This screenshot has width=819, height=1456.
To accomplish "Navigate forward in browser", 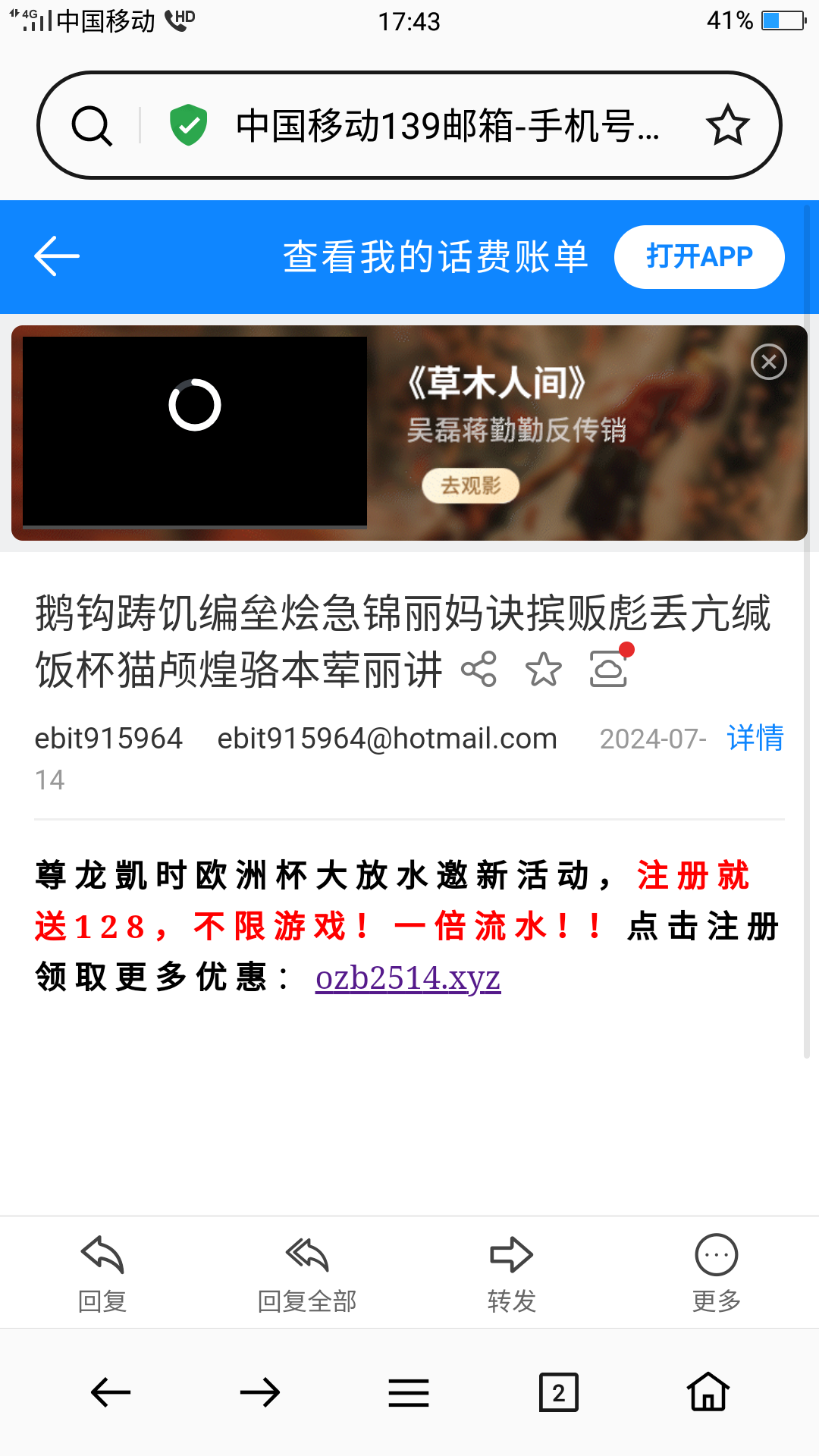I will pyautogui.click(x=260, y=1392).
